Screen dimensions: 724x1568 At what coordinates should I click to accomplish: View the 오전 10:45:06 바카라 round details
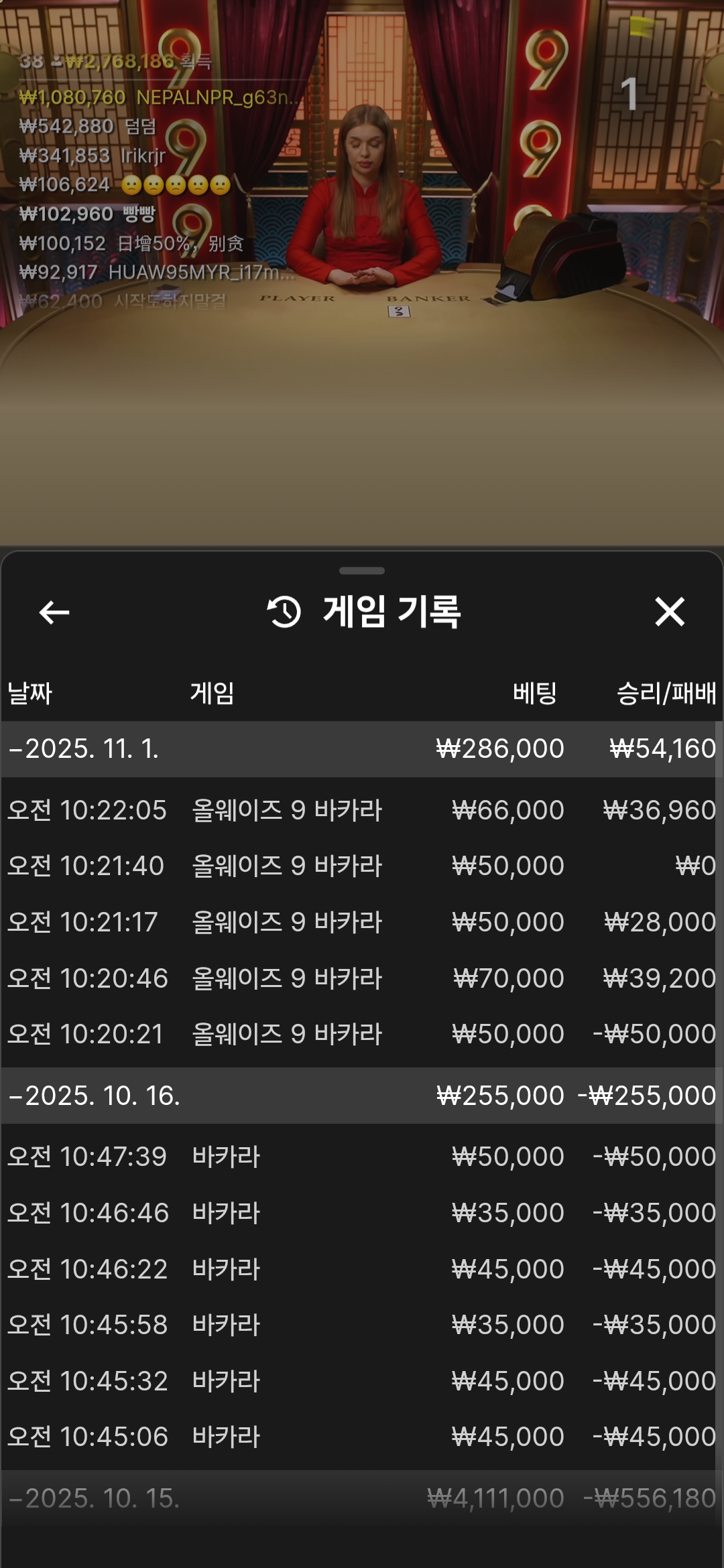coord(362,1437)
